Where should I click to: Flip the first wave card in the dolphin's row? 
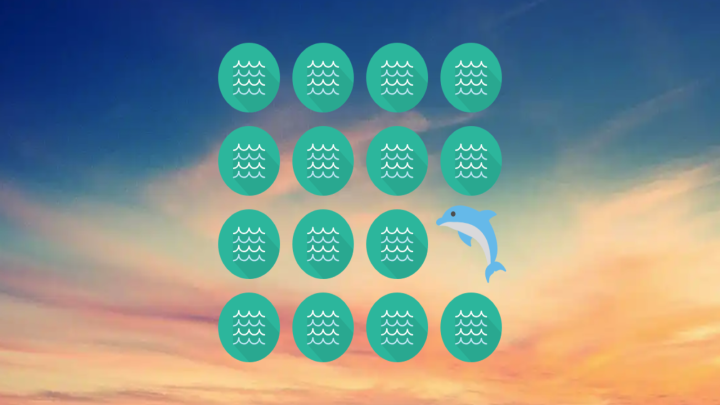click(x=249, y=243)
